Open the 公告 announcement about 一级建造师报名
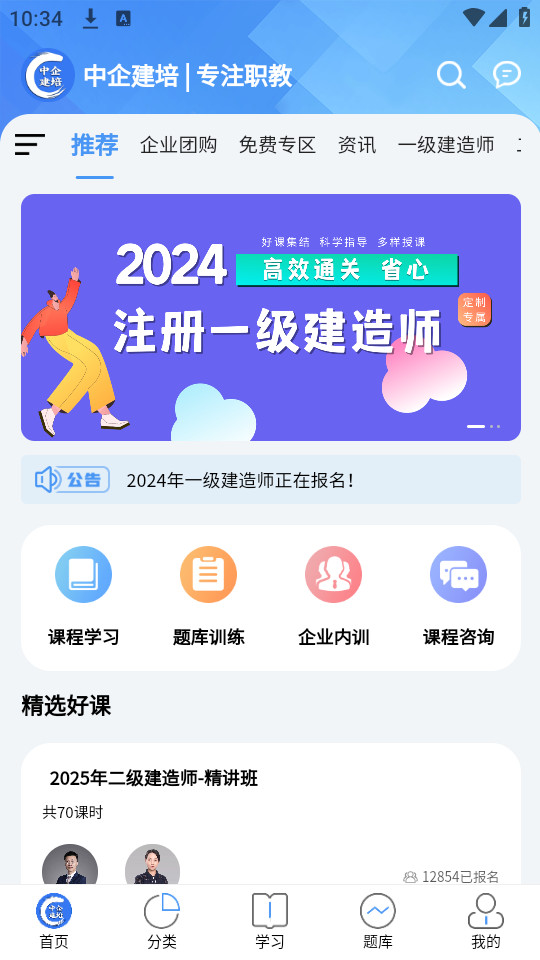Viewport: 540px width, 960px height. coord(271,479)
